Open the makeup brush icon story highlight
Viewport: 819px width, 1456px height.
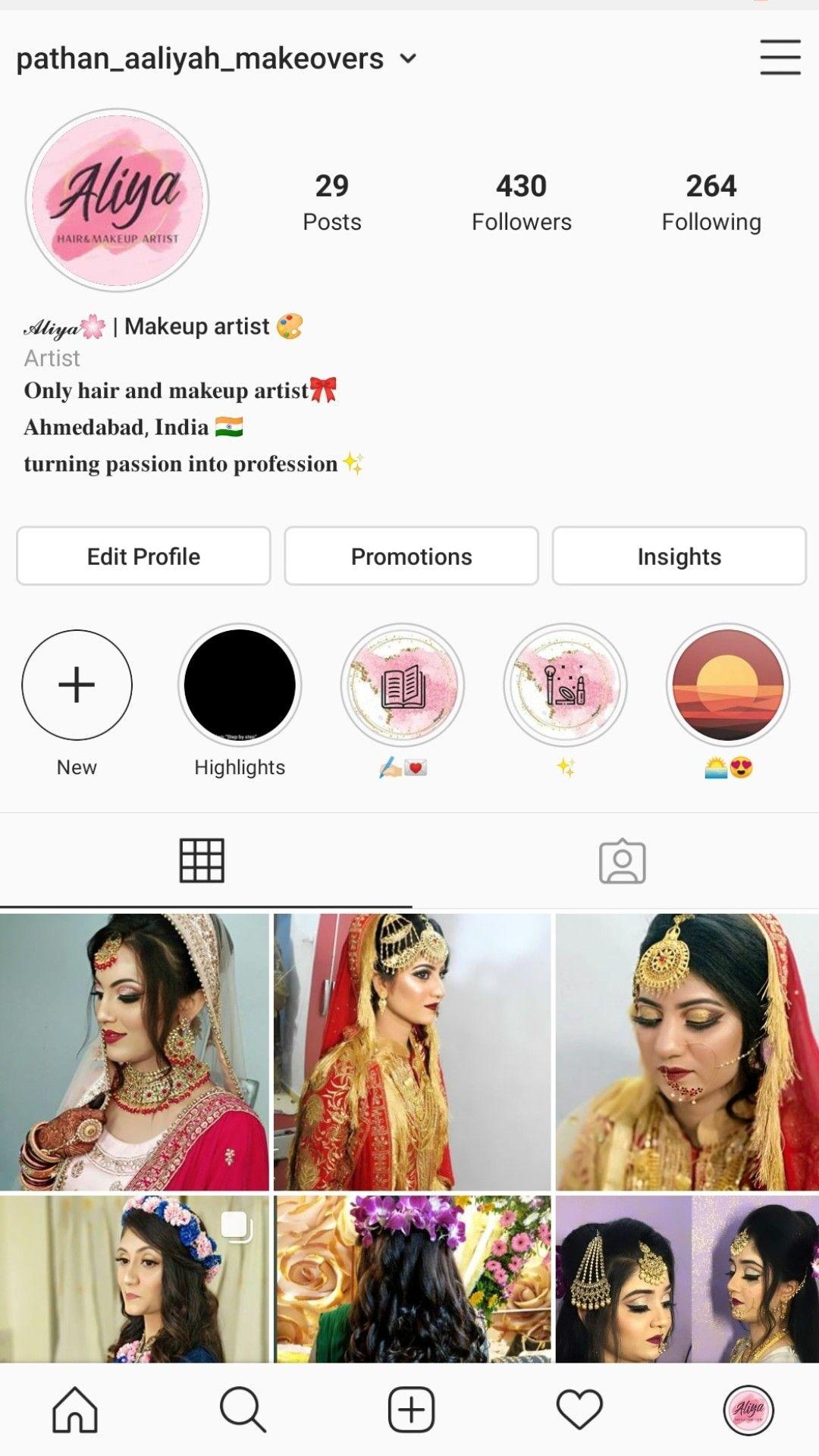pyautogui.click(x=566, y=685)
